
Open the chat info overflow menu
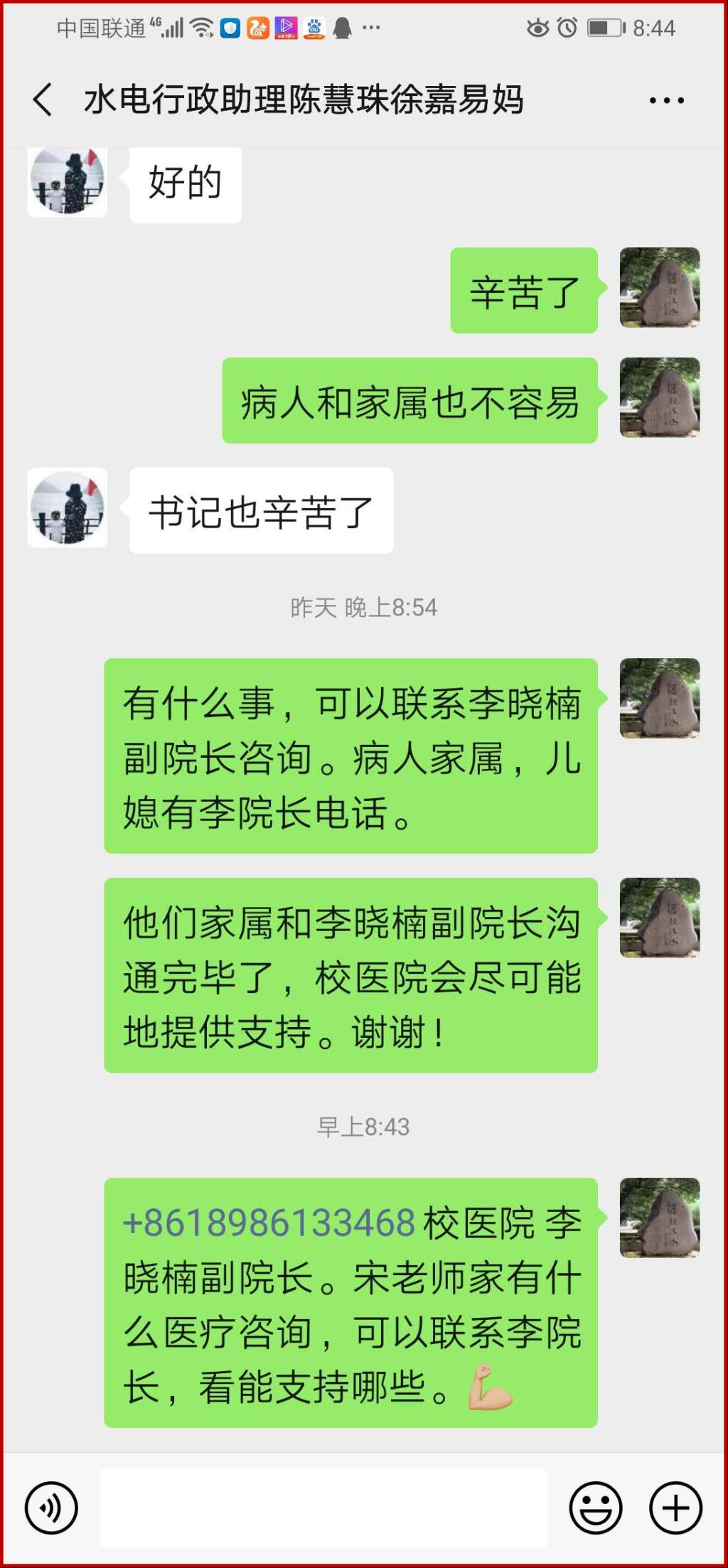[666, 101]
